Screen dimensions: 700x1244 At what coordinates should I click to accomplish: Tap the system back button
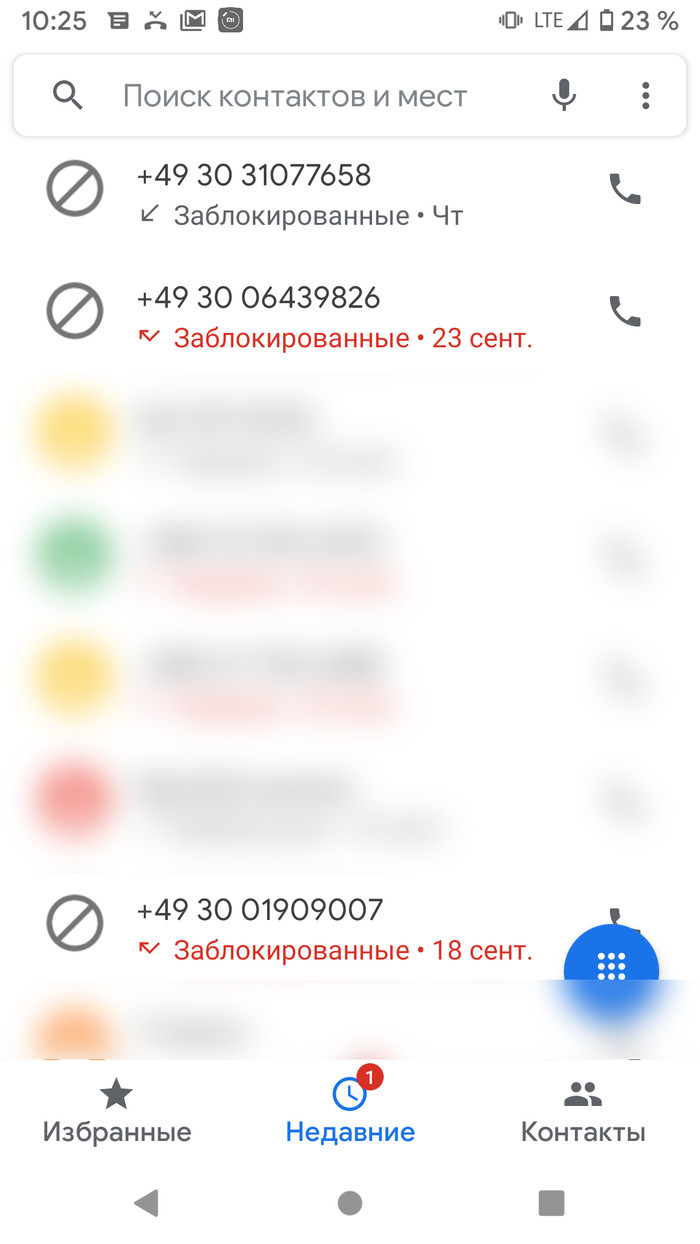[x=147, y=1202]
